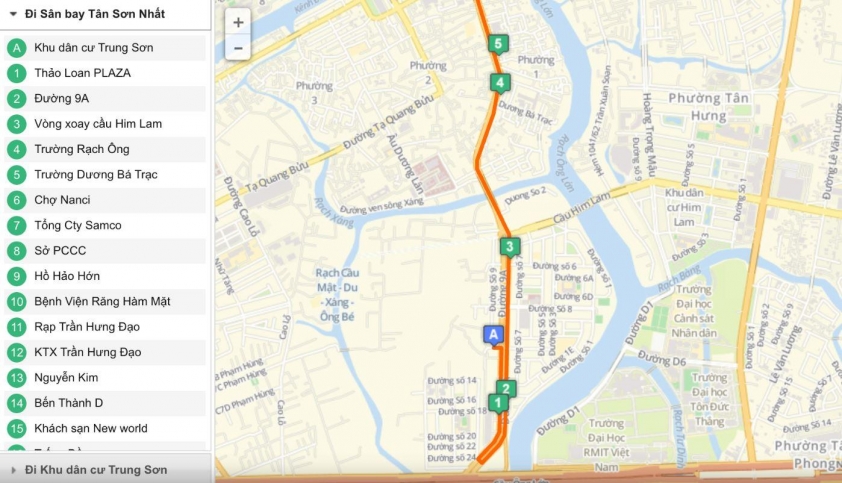Tap the blue A marker on the map
842x483 pixels.
(x=492, y=335)
